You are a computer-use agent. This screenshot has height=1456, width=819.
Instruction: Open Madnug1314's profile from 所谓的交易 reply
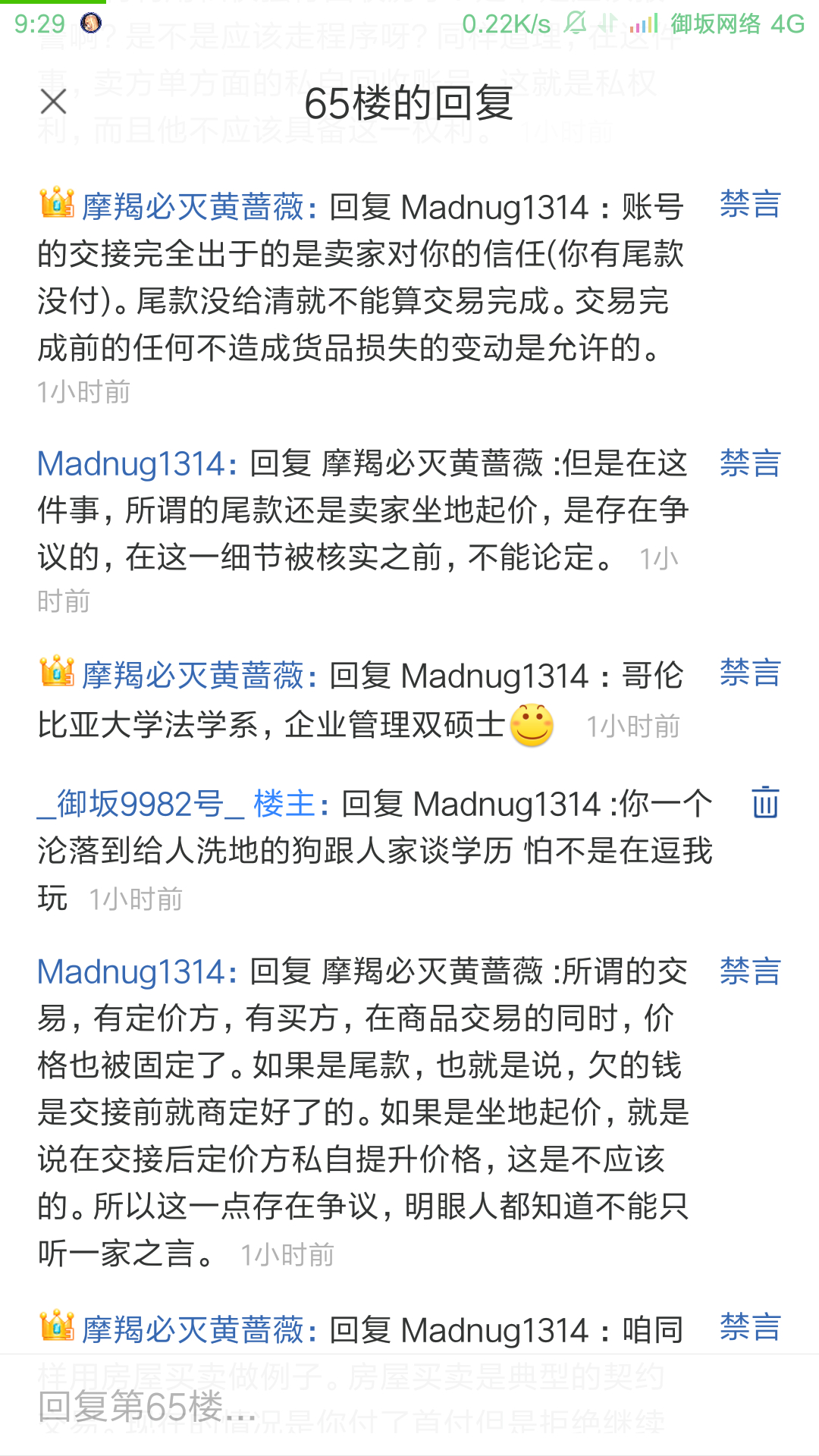click(x=132, y=972)
